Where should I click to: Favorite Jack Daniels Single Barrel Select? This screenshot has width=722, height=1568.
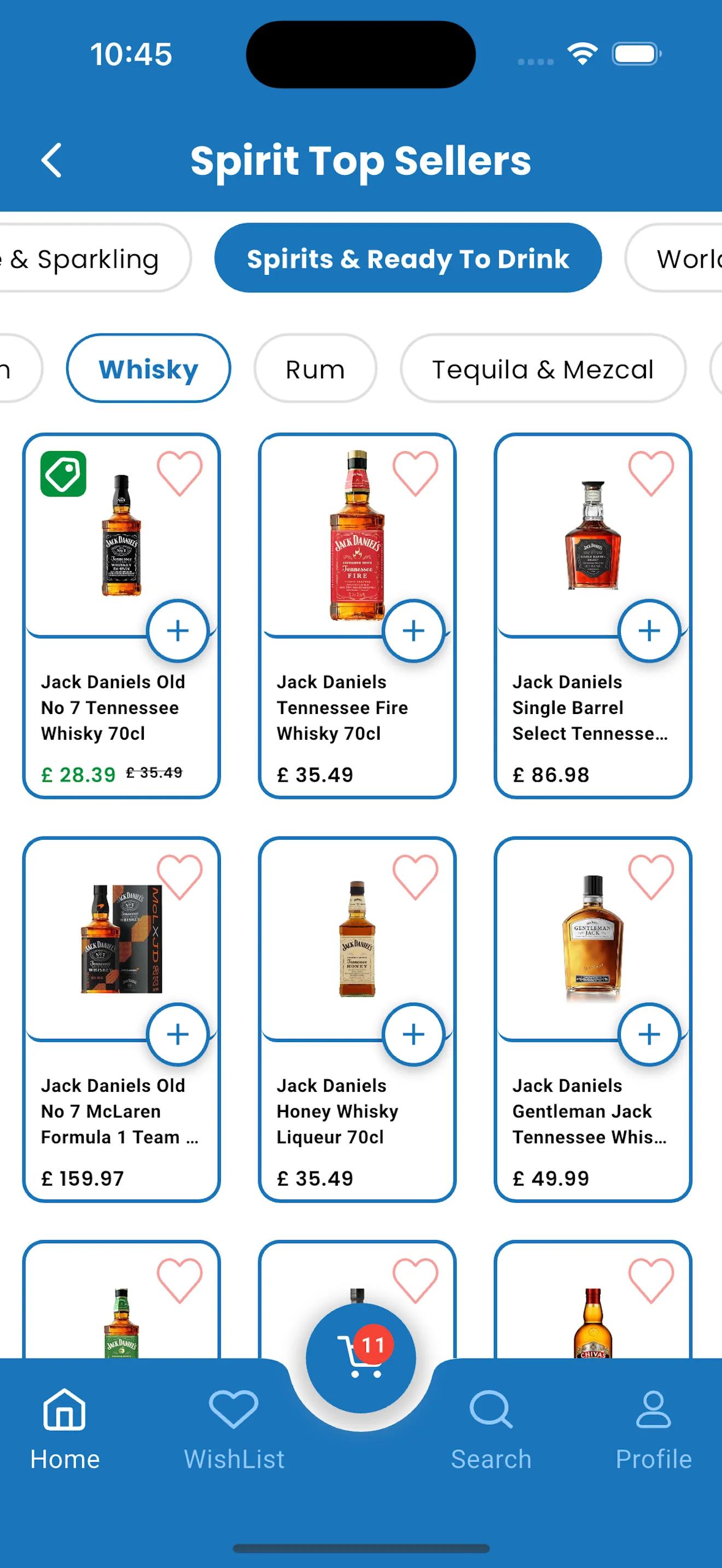coord(651,473)
